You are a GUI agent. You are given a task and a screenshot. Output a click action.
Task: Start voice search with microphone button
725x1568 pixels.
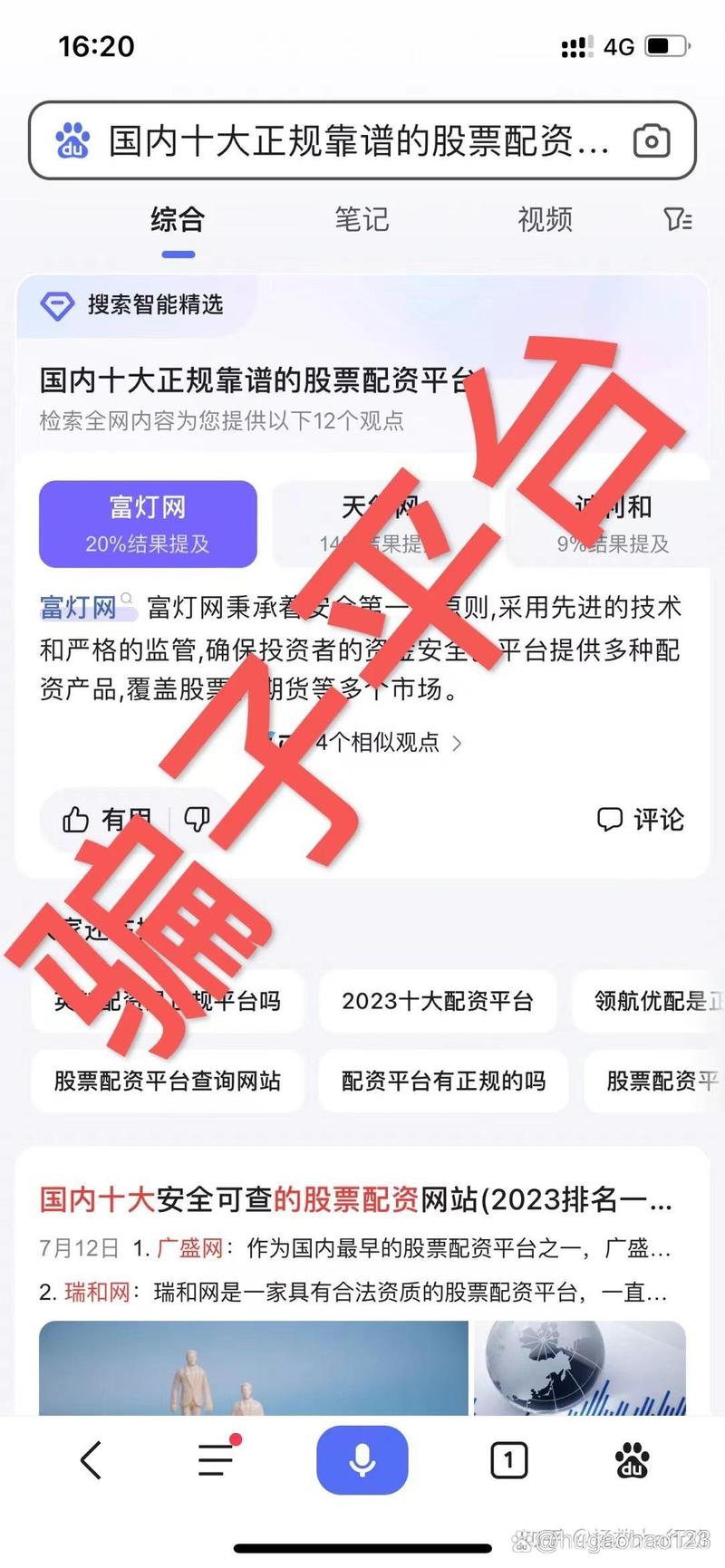coord(362,1460)
